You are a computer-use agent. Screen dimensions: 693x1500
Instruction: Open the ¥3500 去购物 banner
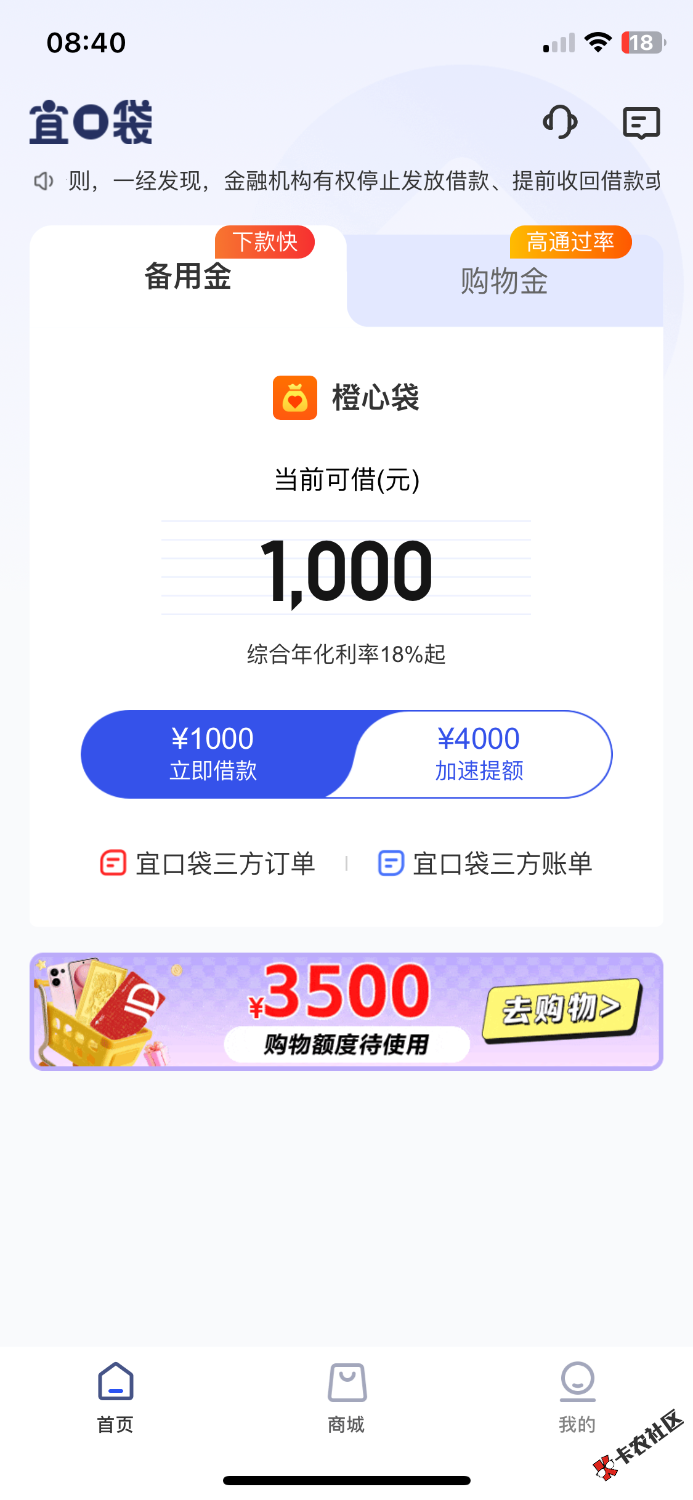click(346, 1011)
